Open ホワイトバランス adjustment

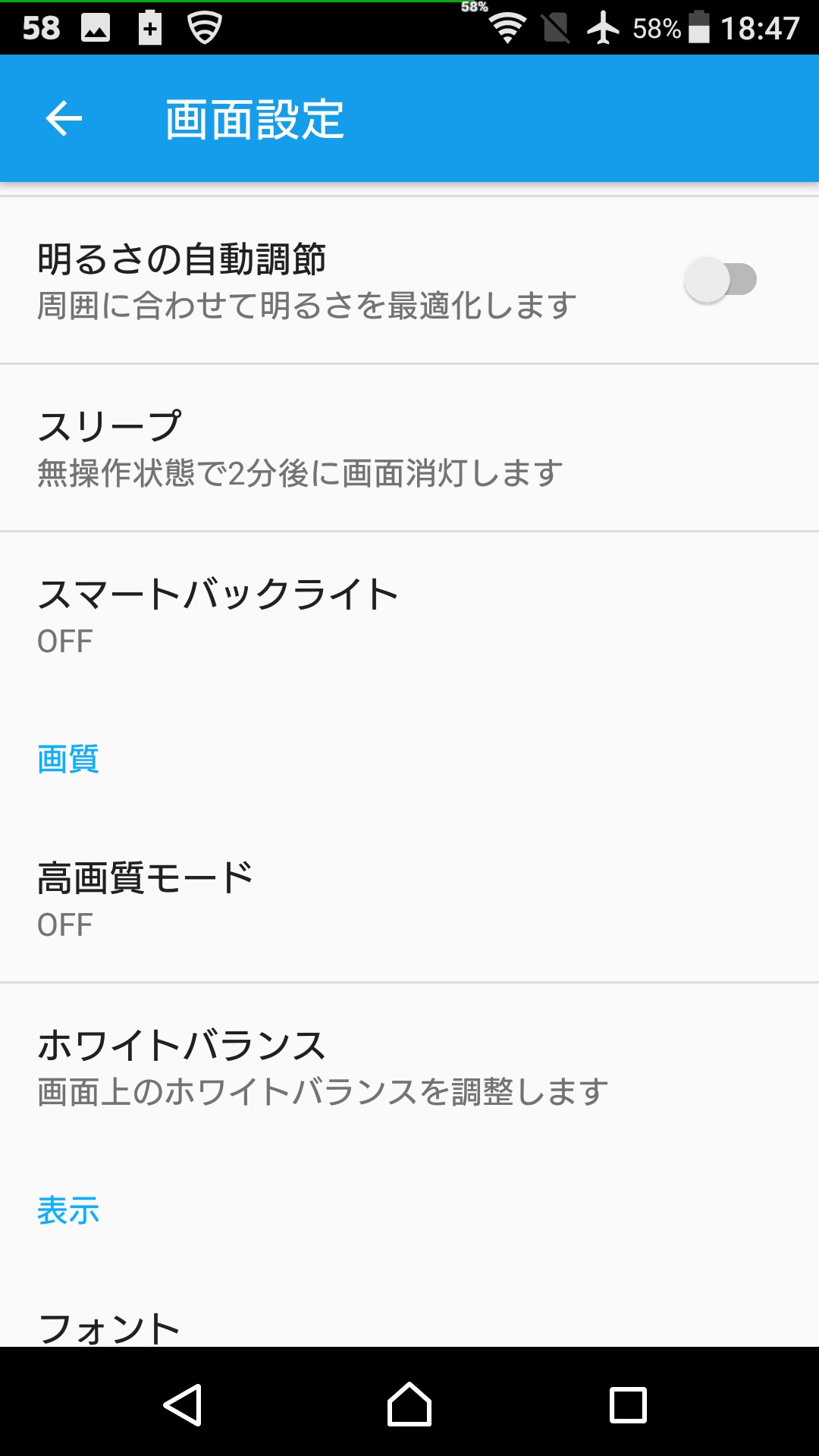(409, 1068)
